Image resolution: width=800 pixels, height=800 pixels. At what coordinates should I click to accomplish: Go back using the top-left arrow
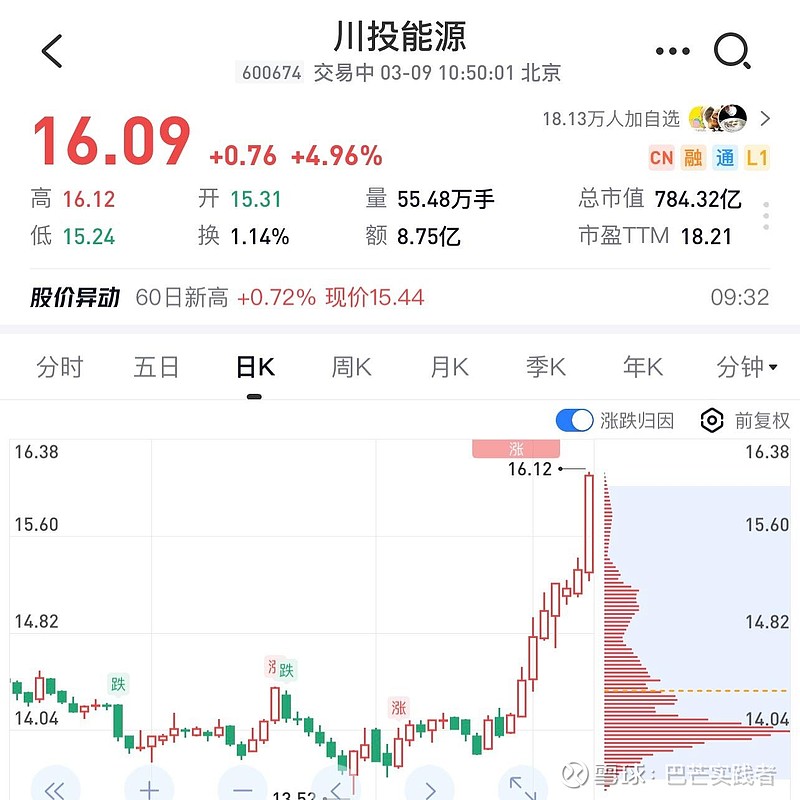tap(52, 51)
